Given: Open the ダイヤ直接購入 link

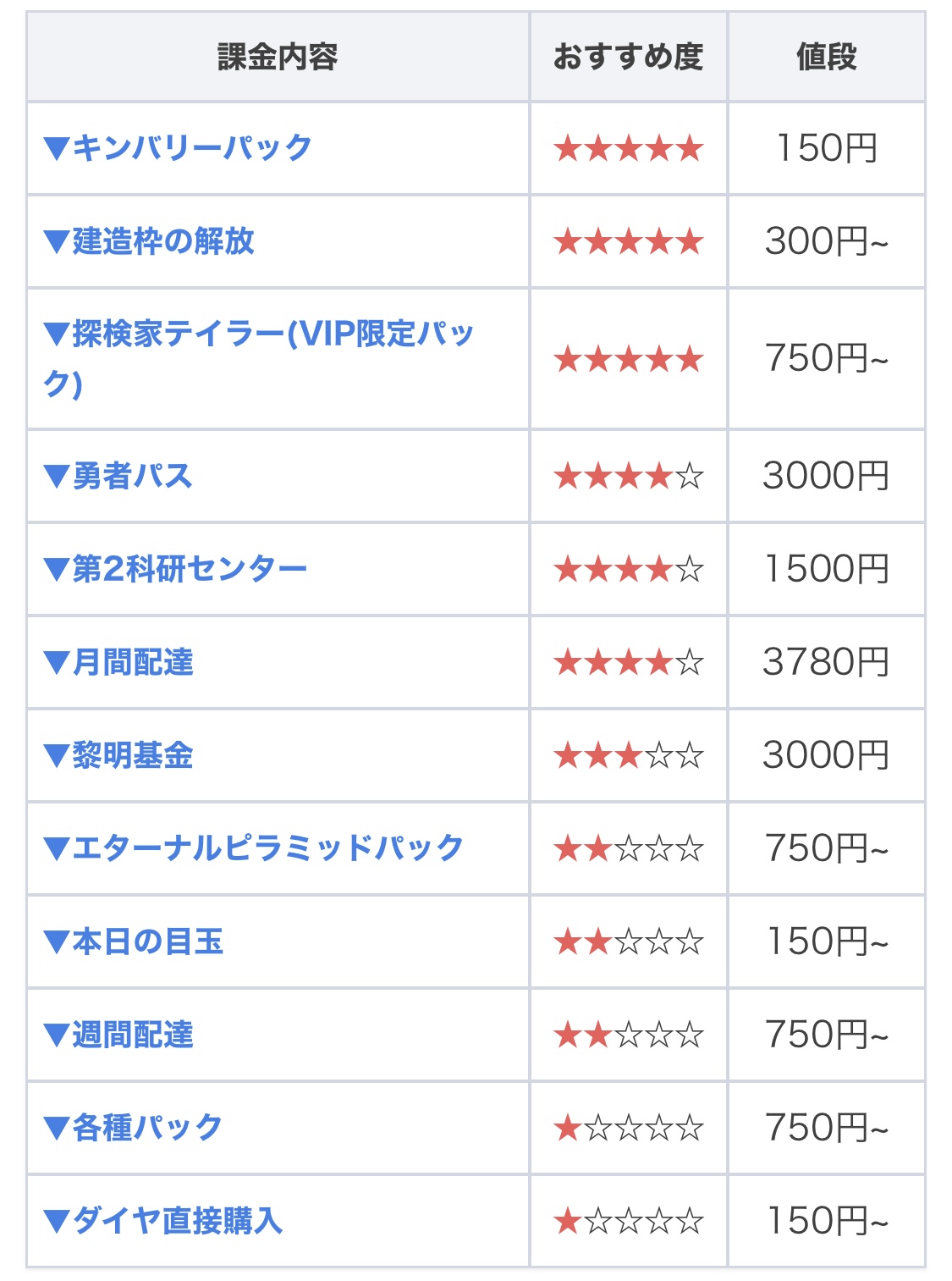Looking at the screenshot, I should (163, 1221).
